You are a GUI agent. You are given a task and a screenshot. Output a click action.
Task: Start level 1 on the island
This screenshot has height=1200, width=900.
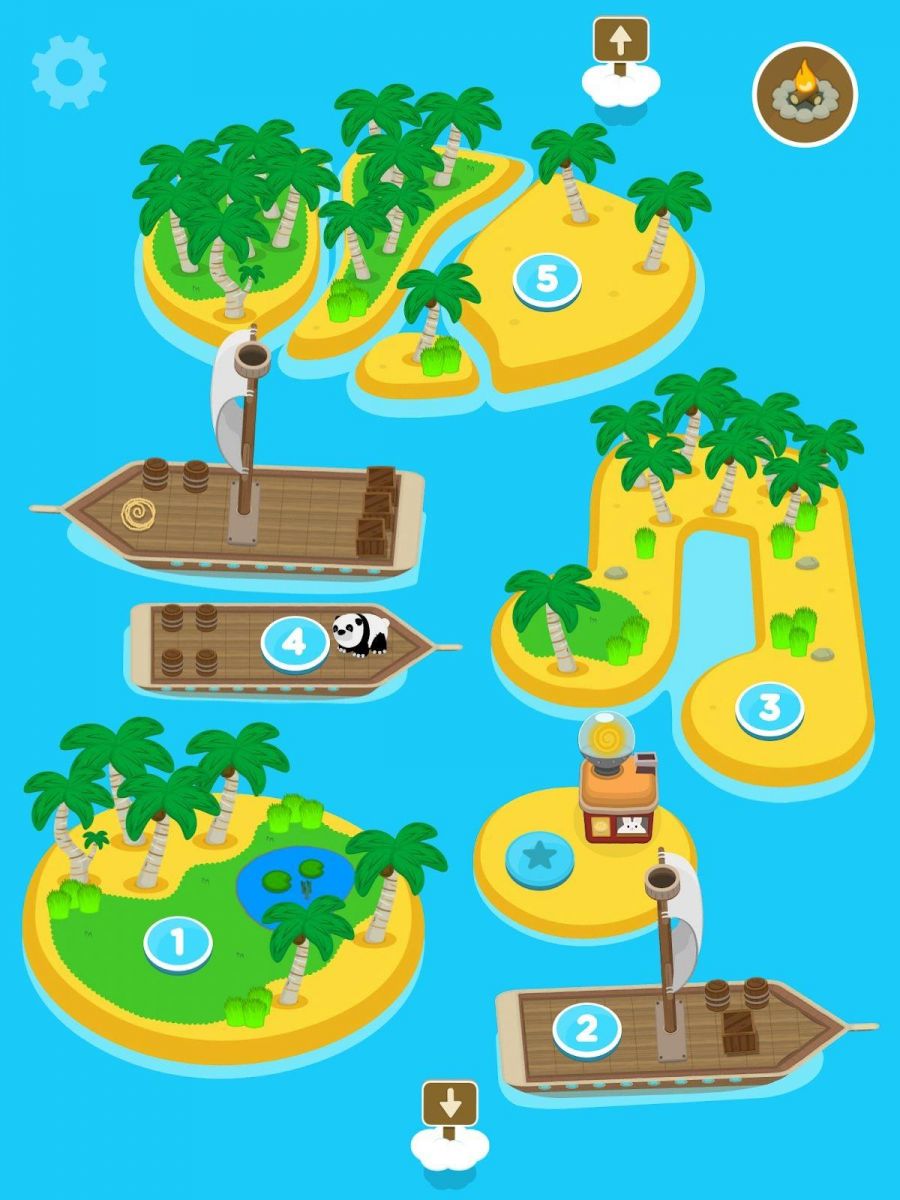click(x=178, y=942)
